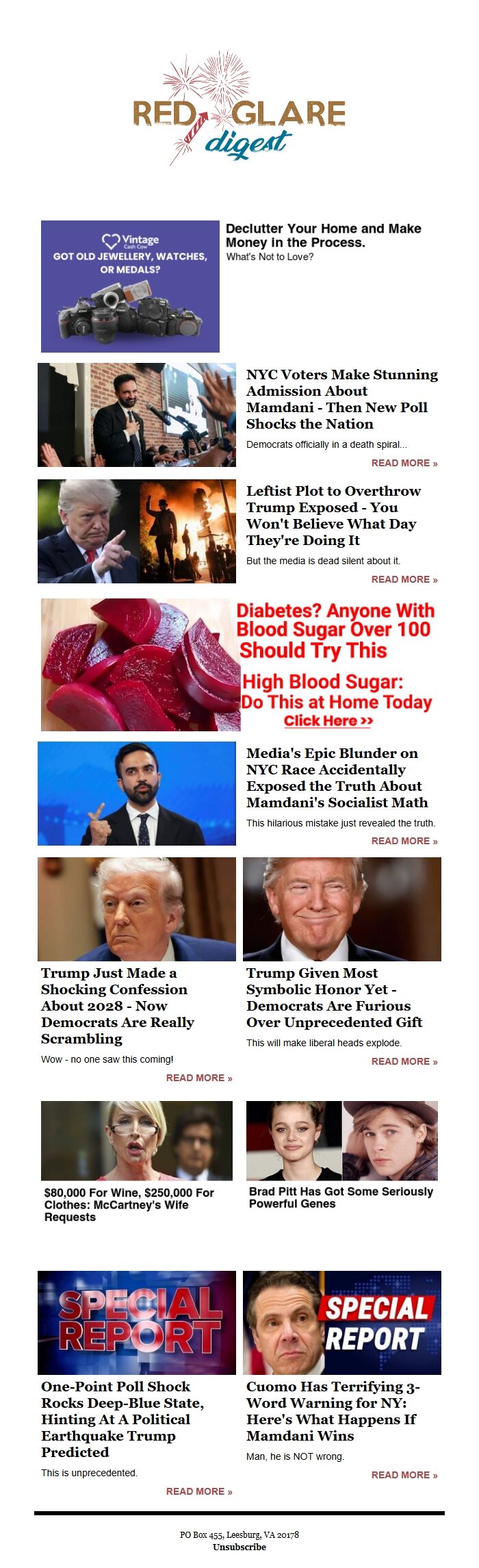Read more about Trump's Most Symbolic Honor
The width and height of the screenshot is (479, 1568).
point(404,1061)
